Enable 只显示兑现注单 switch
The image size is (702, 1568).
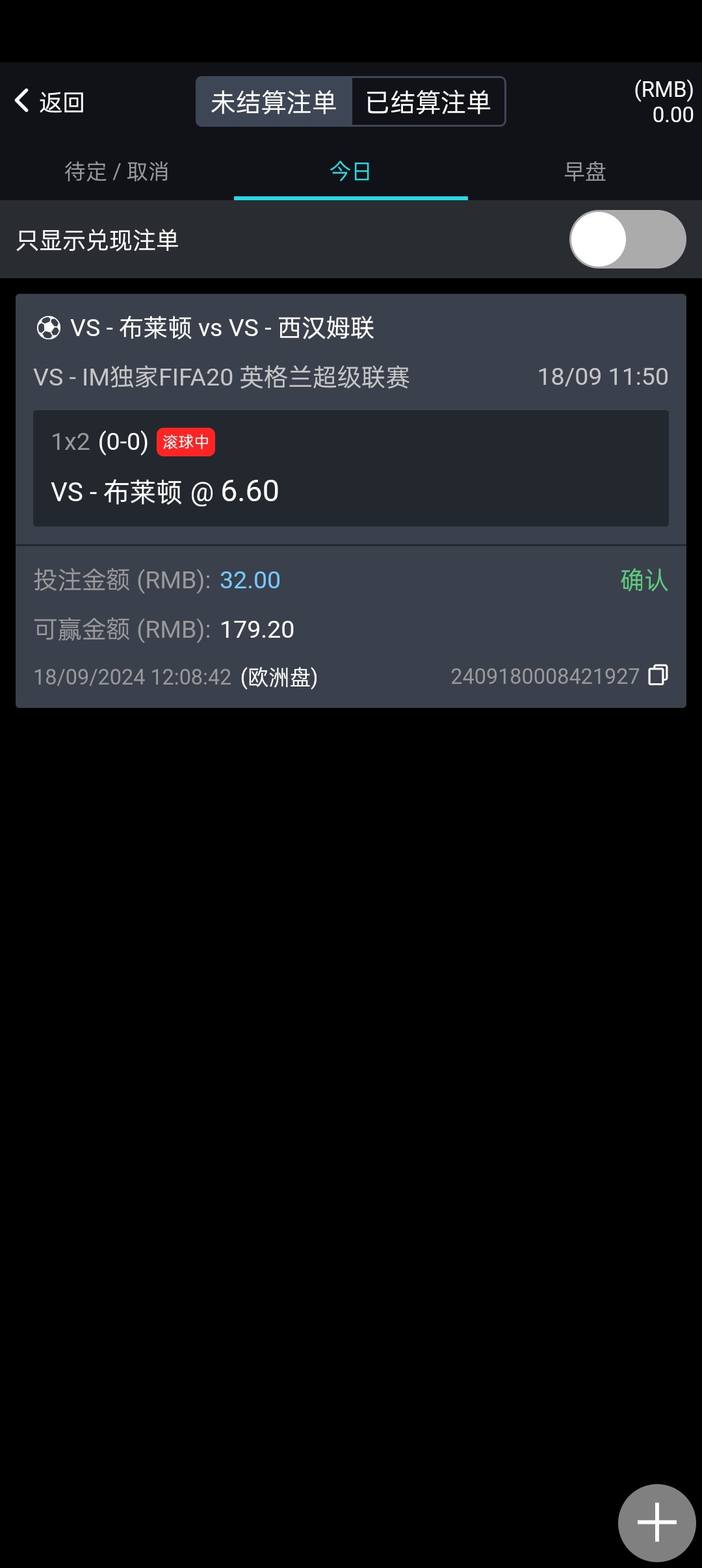(627, 239)
